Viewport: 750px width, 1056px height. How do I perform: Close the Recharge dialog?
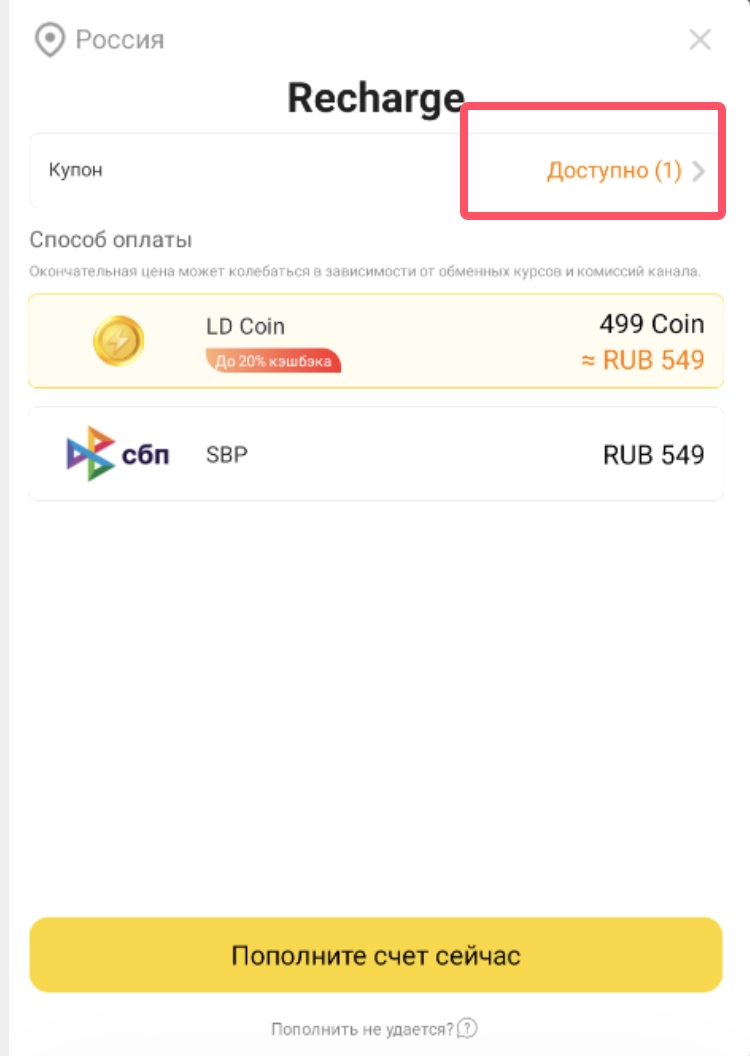click(x=700, y=40)
